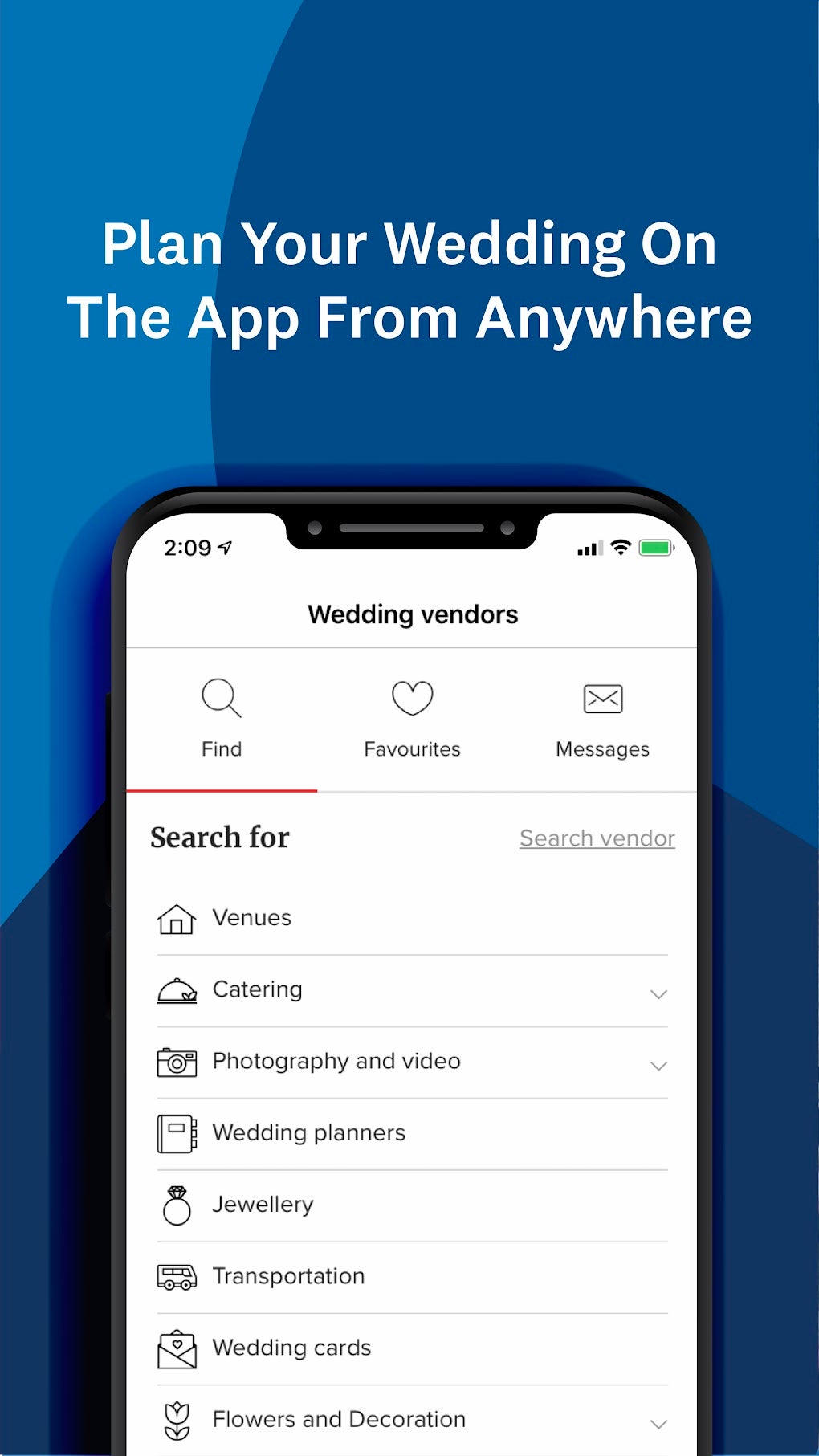Select the Find magnifier icon
Image resolution: width=819 pixels, height=1456 pixels.
pyautogui.click(x=222, y=698)
